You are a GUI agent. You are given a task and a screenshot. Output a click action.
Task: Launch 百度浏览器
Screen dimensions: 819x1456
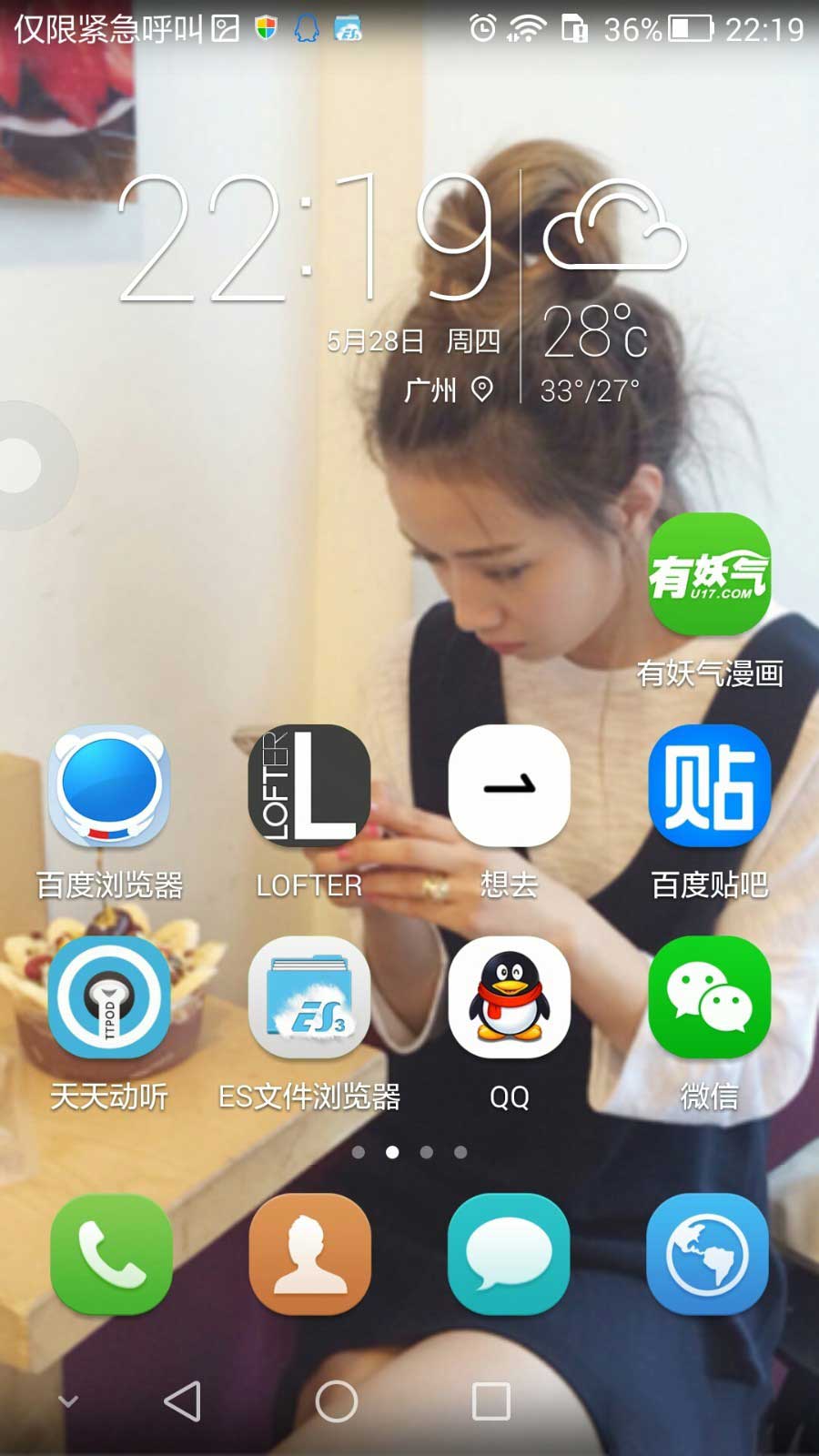[109, 786]
